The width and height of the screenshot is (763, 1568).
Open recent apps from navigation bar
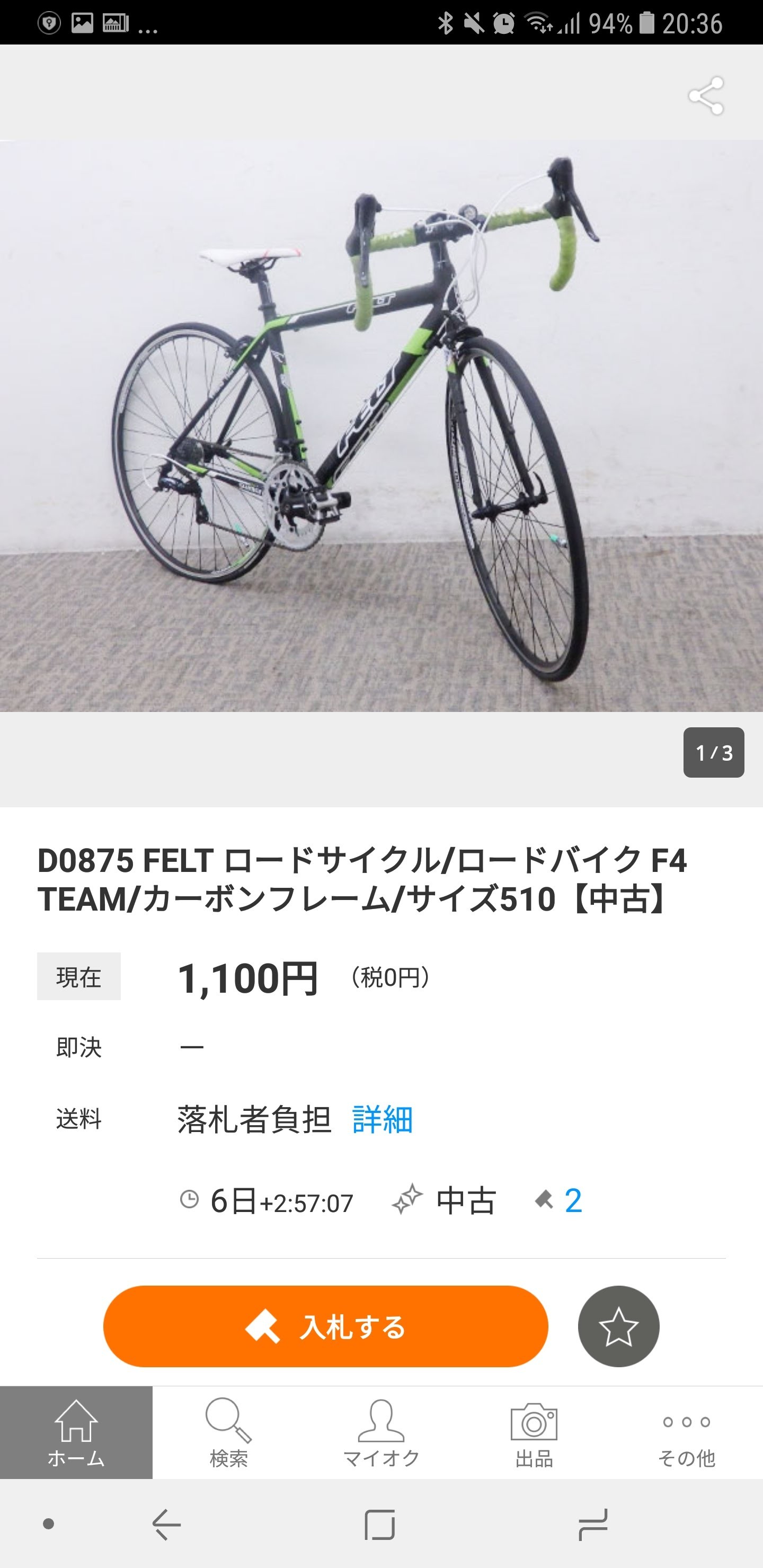tap(592, 1524)
